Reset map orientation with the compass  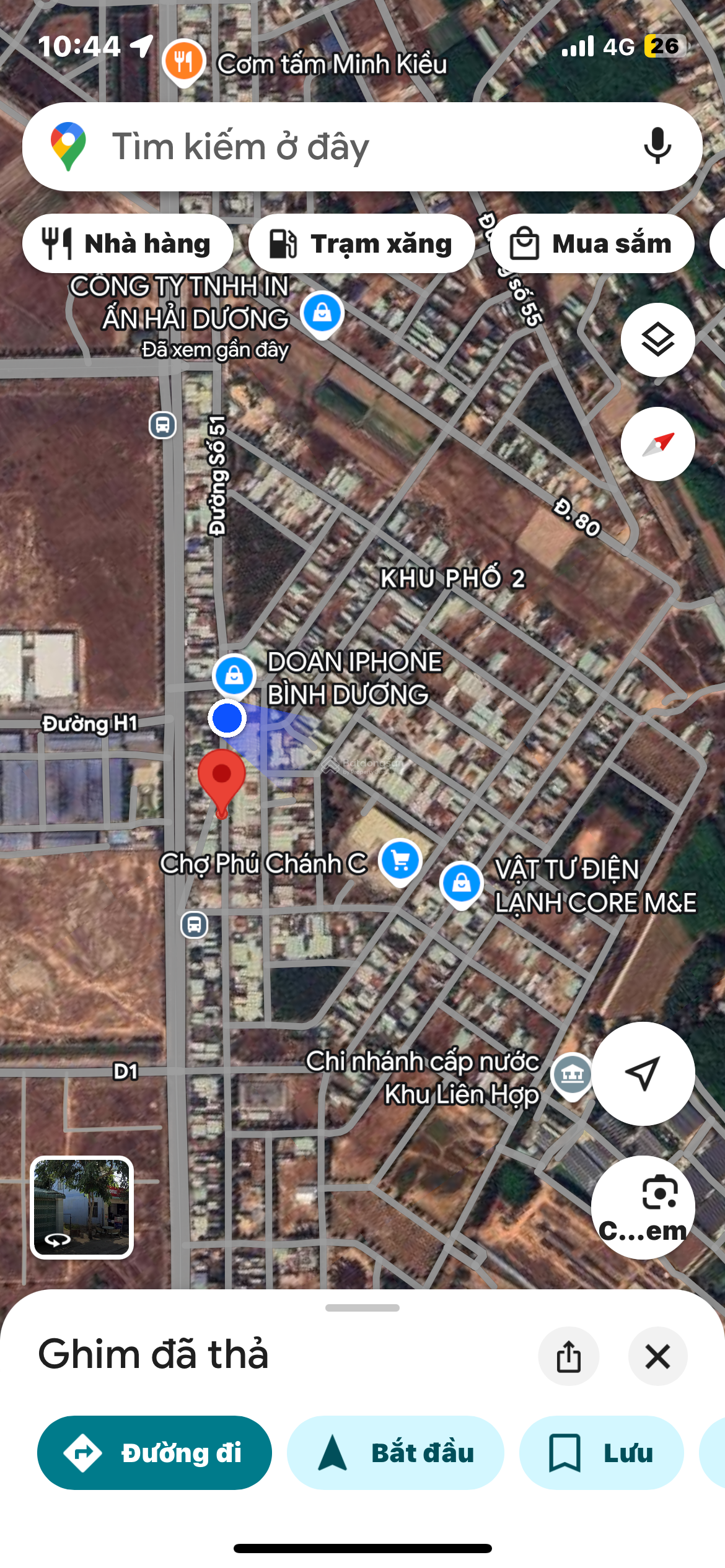pyautogui.click(x=657, y=444)
